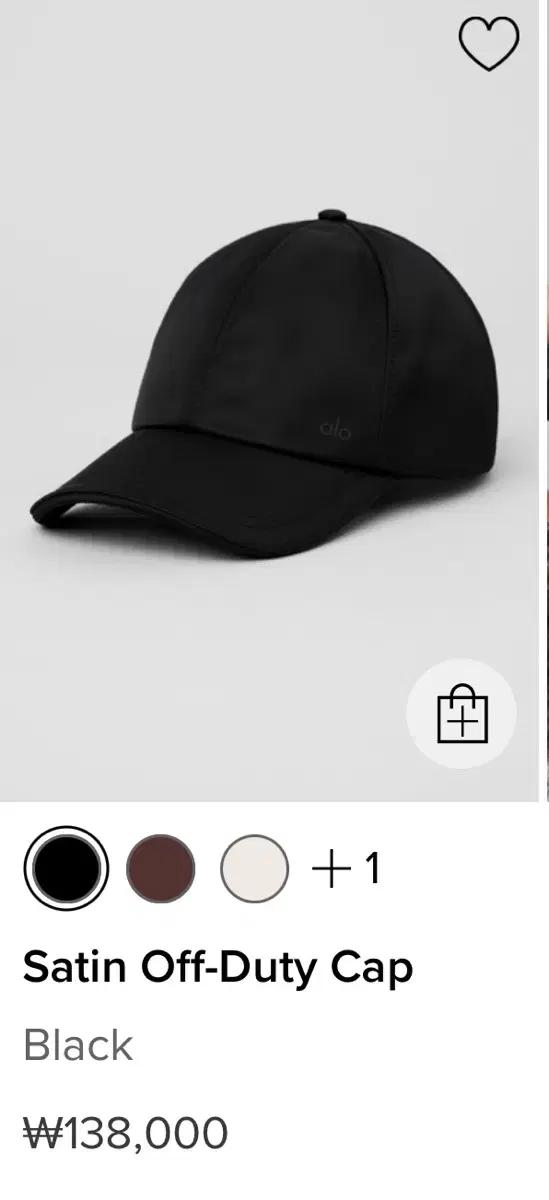Choose the brown color swatch
This screenshot has height=1200, width=549.
pyautogui.click(x=160, y=868)
